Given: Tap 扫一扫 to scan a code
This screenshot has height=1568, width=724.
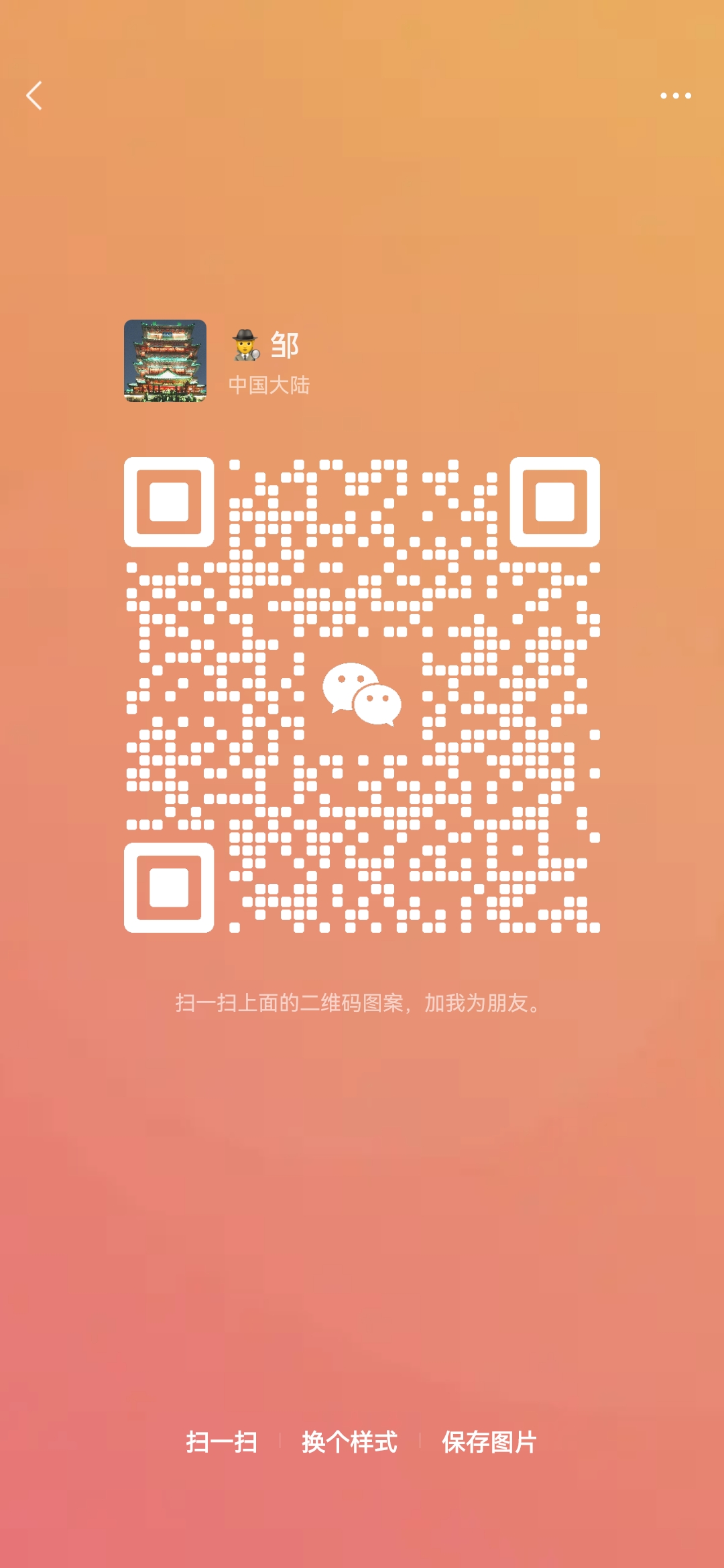Looking at the screenshot, I should pyautogui.click(x=222, y=1442).
